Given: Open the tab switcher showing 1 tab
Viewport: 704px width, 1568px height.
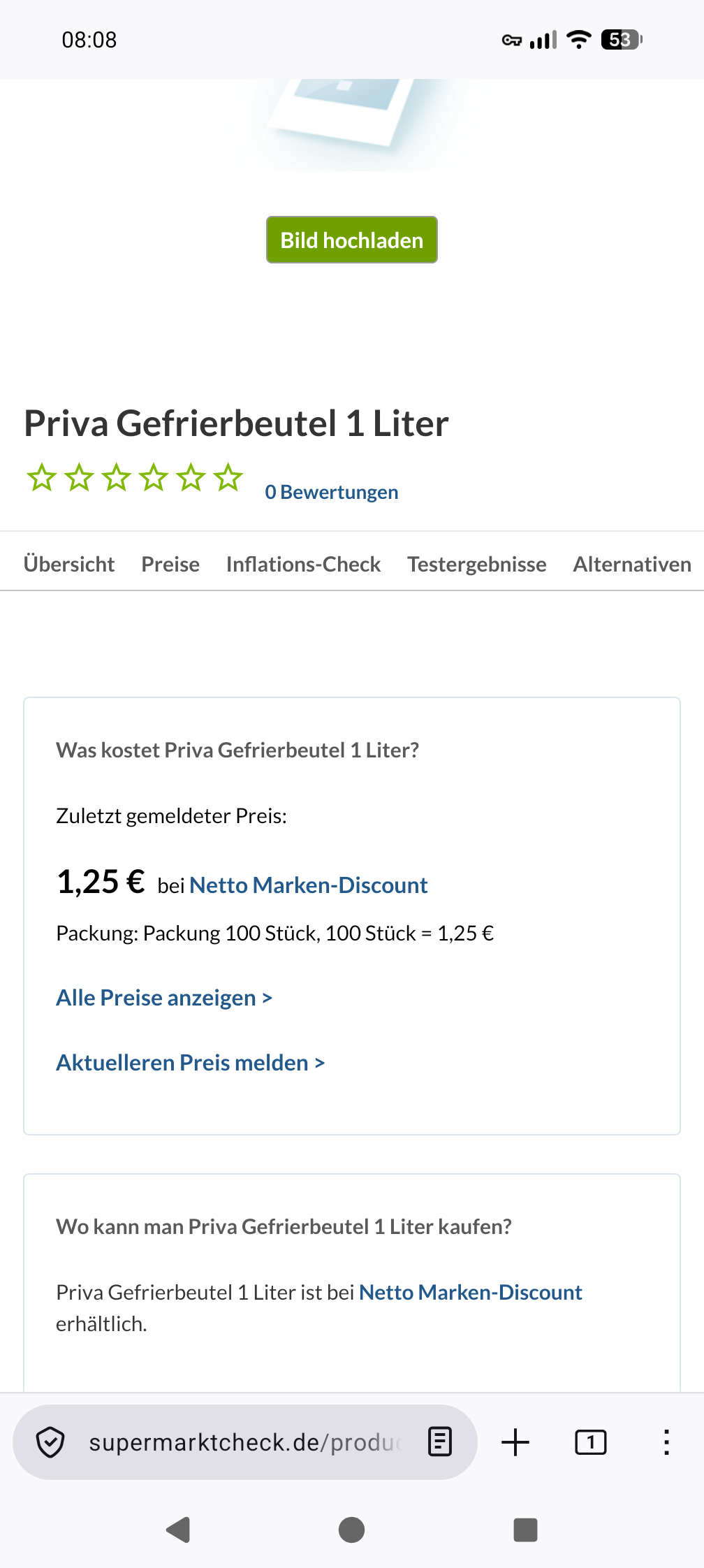Looking at the screenshot, I should 590,1441.
